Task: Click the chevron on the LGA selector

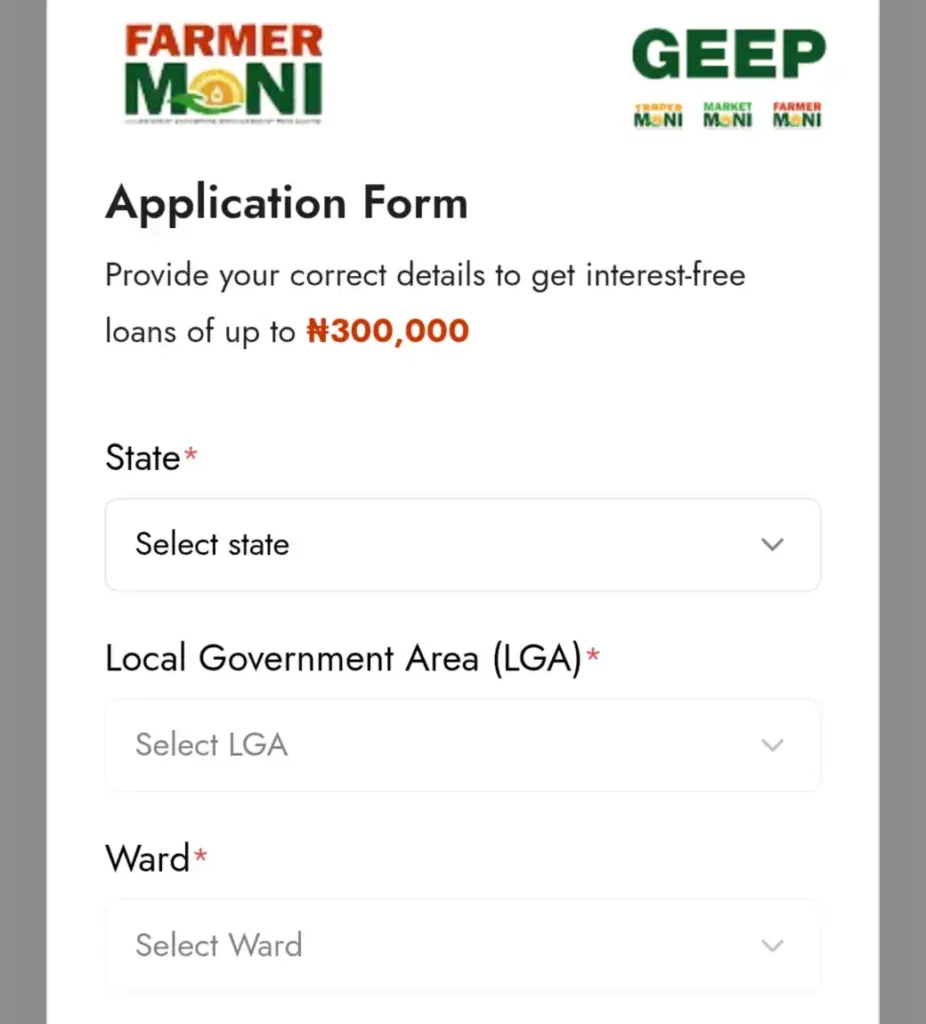Action: [772, 745]
